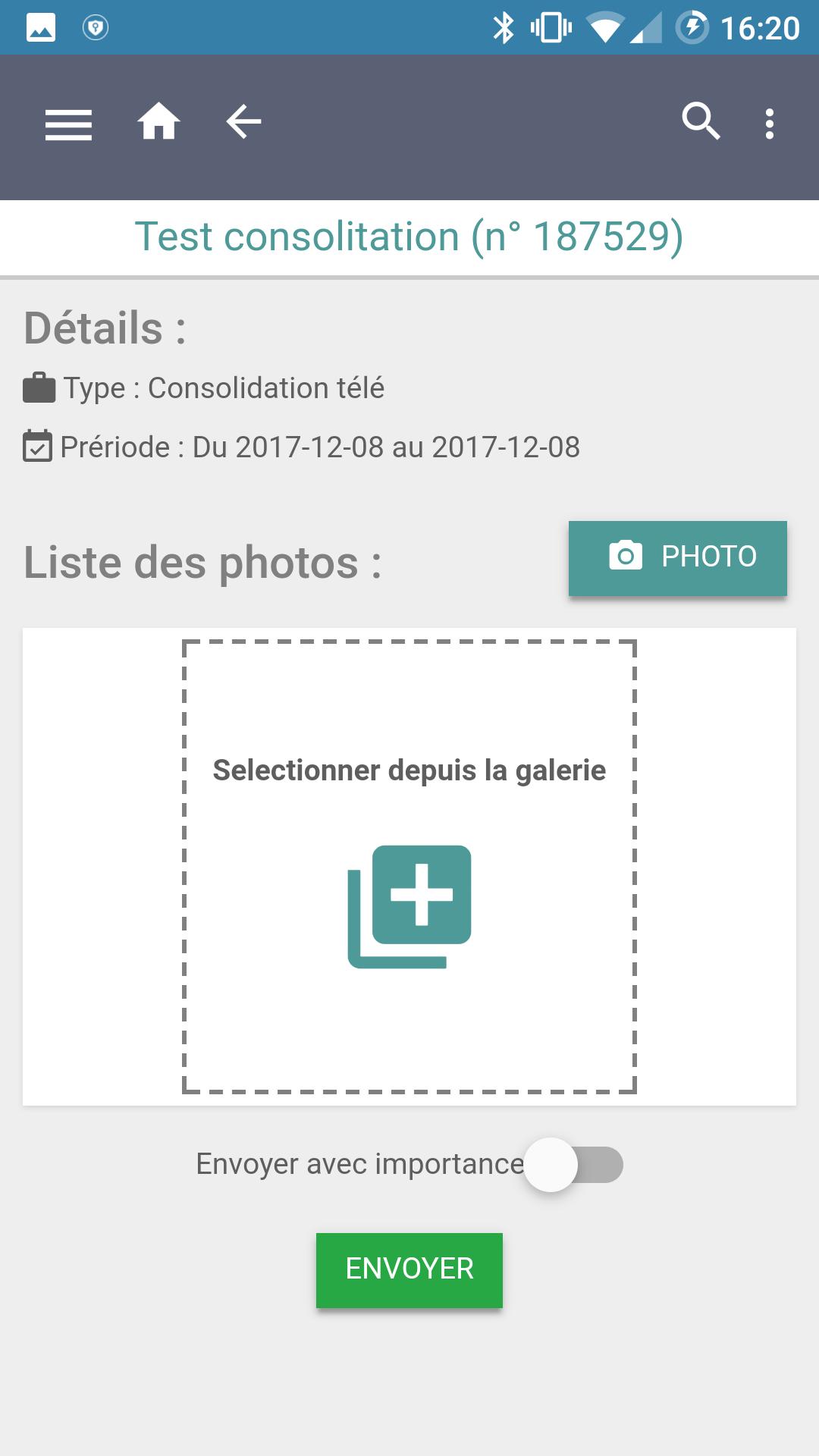Take a picture with PHOTO button
819x1456 pixels.
click(x=677, y=557)
